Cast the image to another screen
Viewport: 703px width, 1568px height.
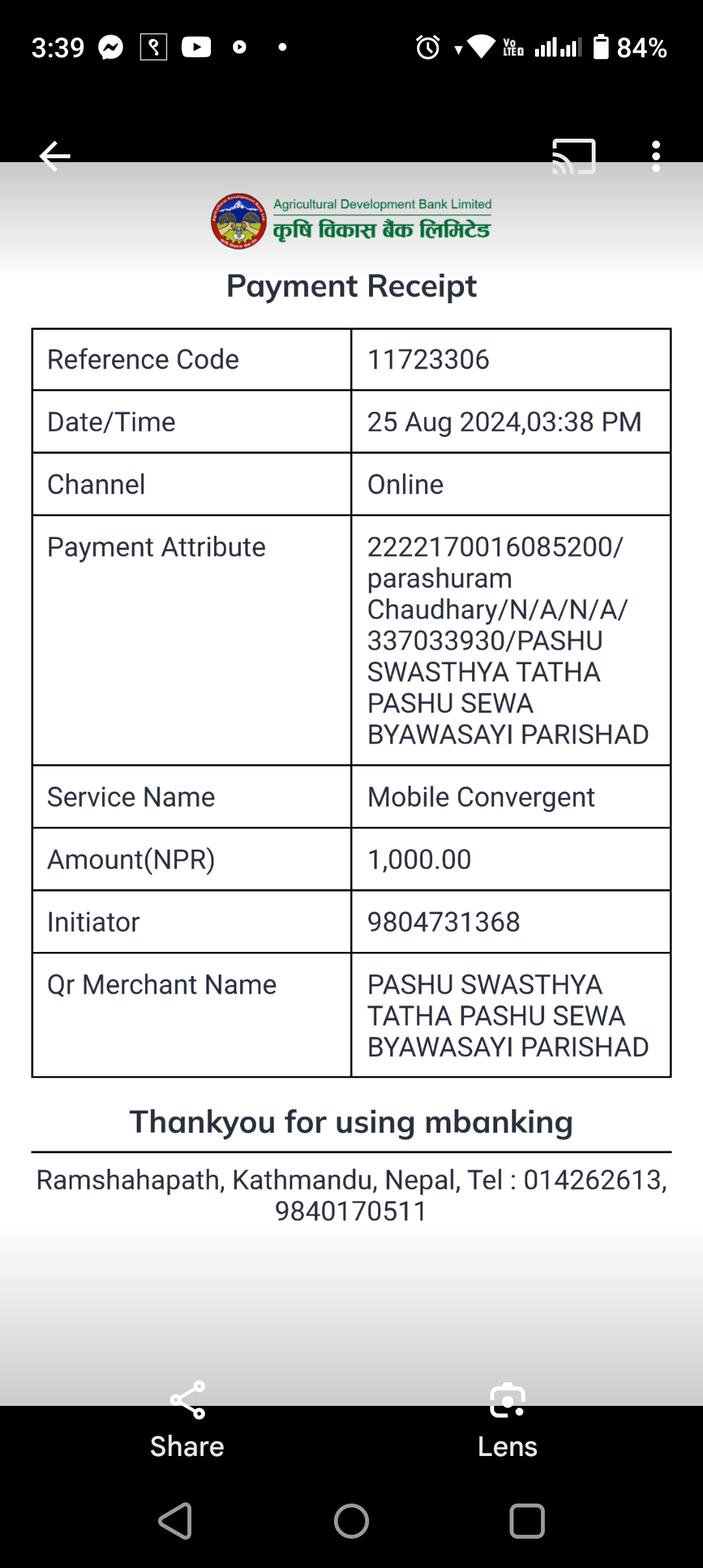pos(573,156)
